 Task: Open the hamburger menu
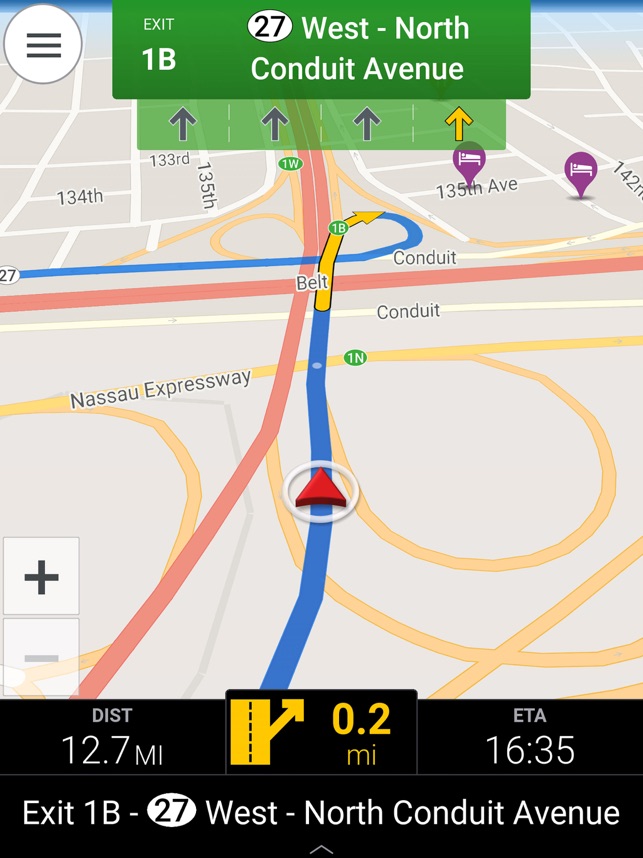pos(43,45)
